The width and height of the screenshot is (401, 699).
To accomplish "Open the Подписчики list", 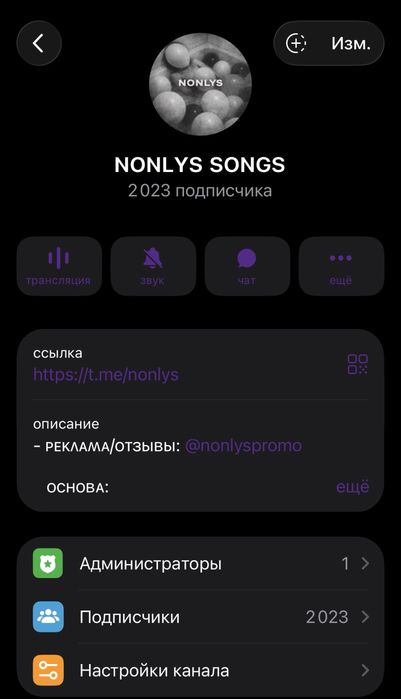I will 200,617.
